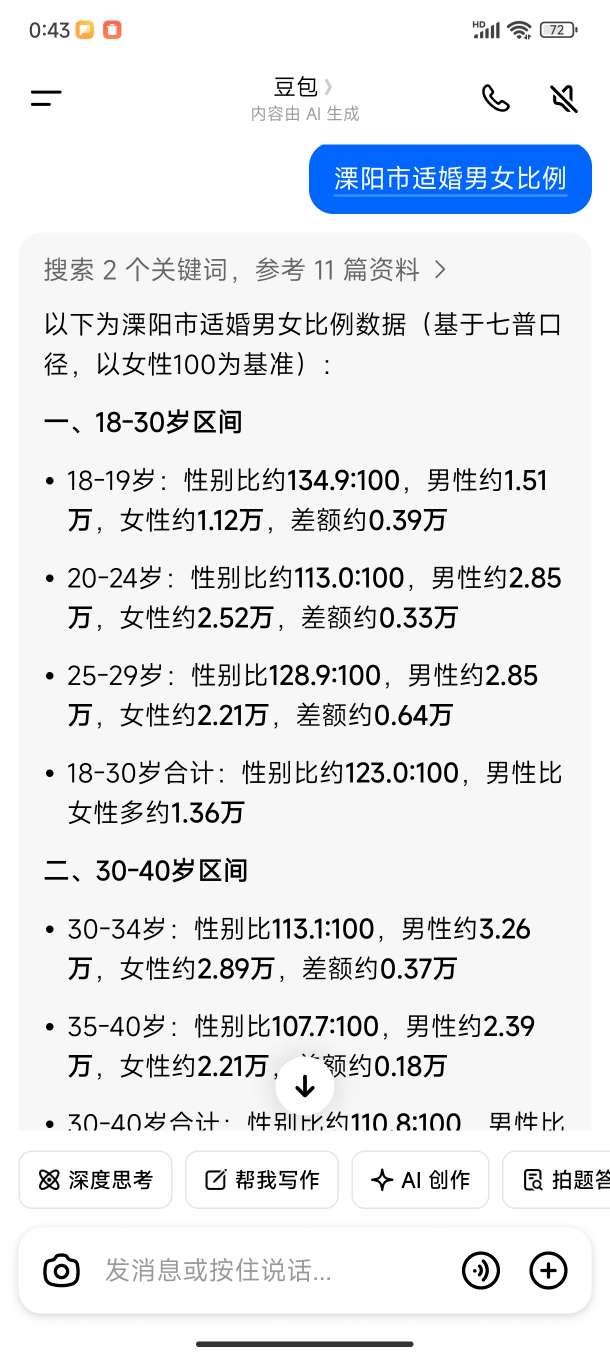Select the 帮我写作 chip
This screenshot has height=1356, width=610.
click(x=262, y=1180)
